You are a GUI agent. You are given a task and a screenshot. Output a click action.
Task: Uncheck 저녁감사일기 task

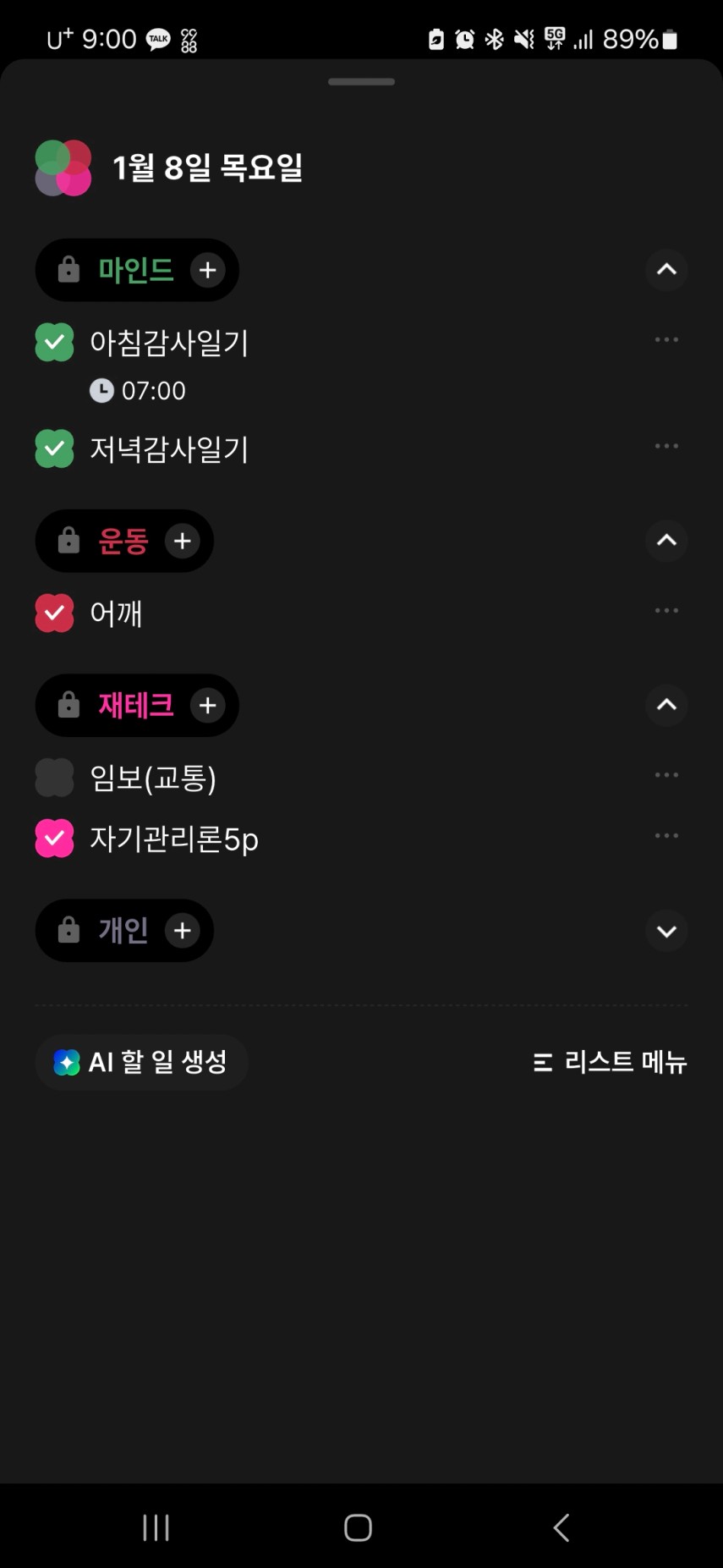pyautogui.click(x=54, y=448)
